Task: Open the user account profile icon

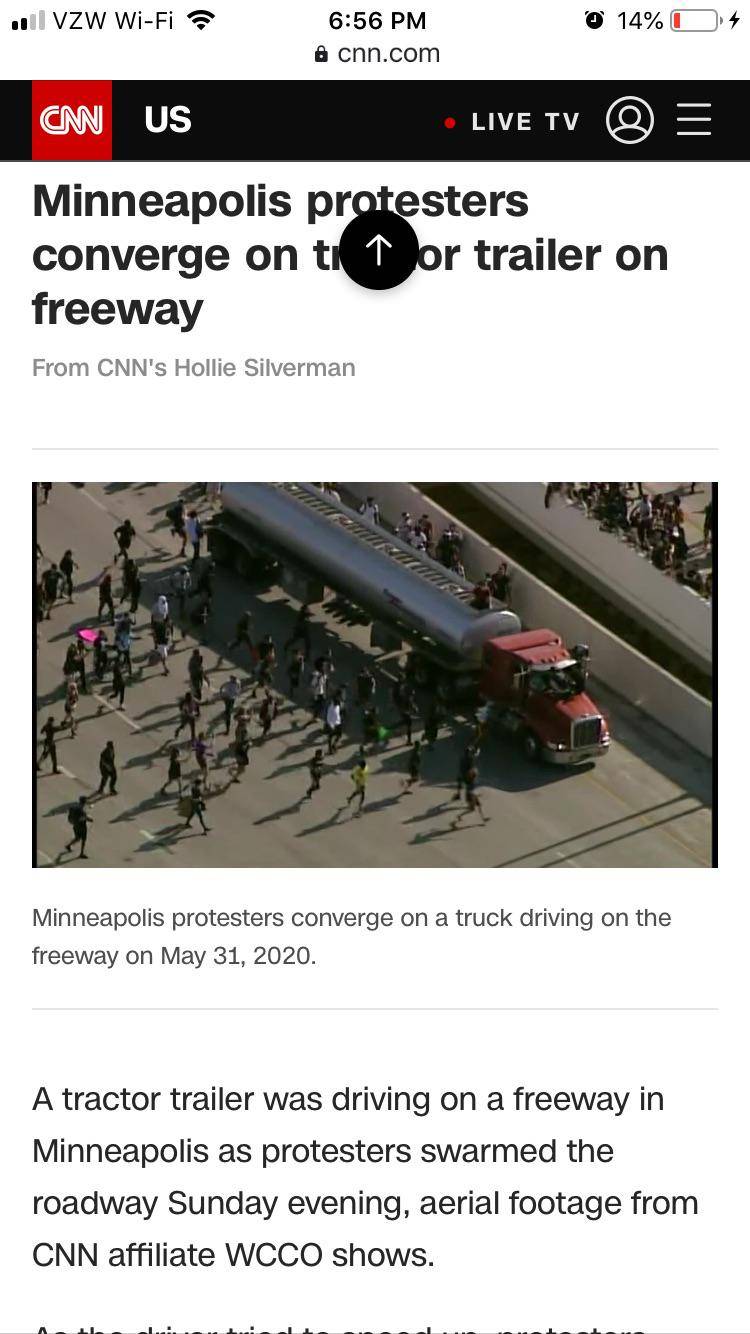Action: [x=630, y=120]
